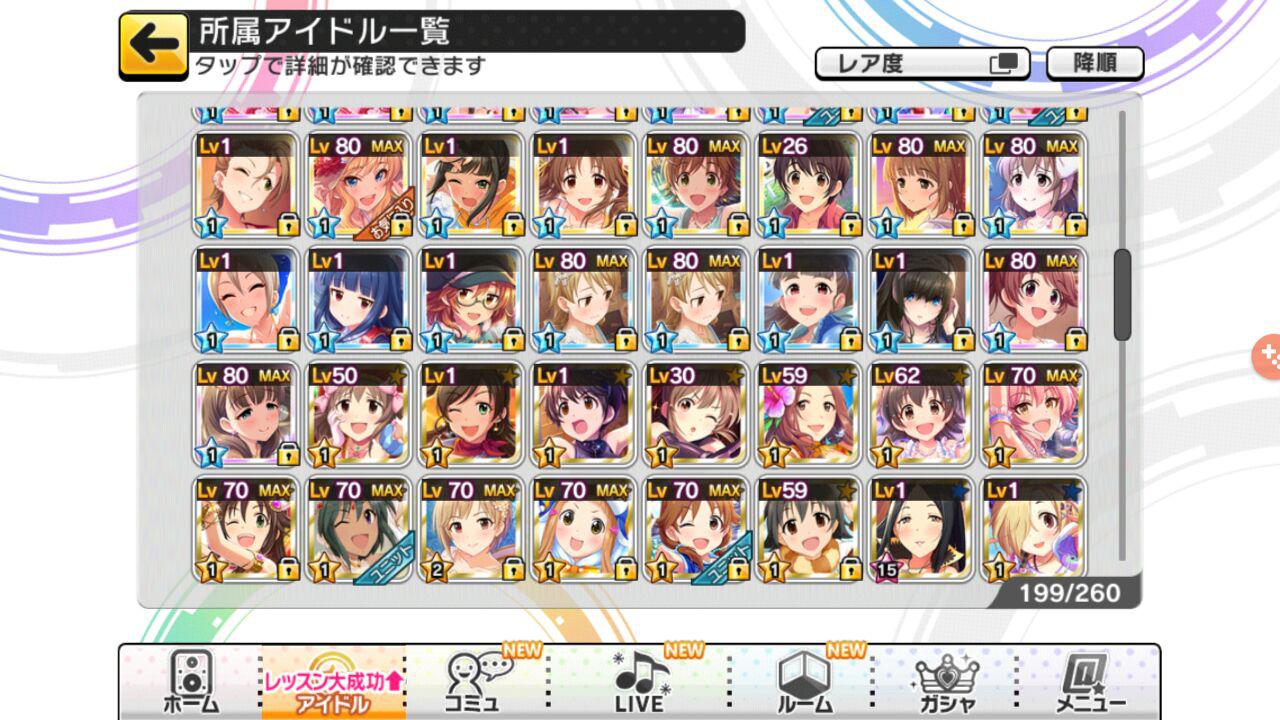Screen dimensions: 1280x720
Task: Open the アイドル tab
Action: pyautogui.click(x=333, y=682)
